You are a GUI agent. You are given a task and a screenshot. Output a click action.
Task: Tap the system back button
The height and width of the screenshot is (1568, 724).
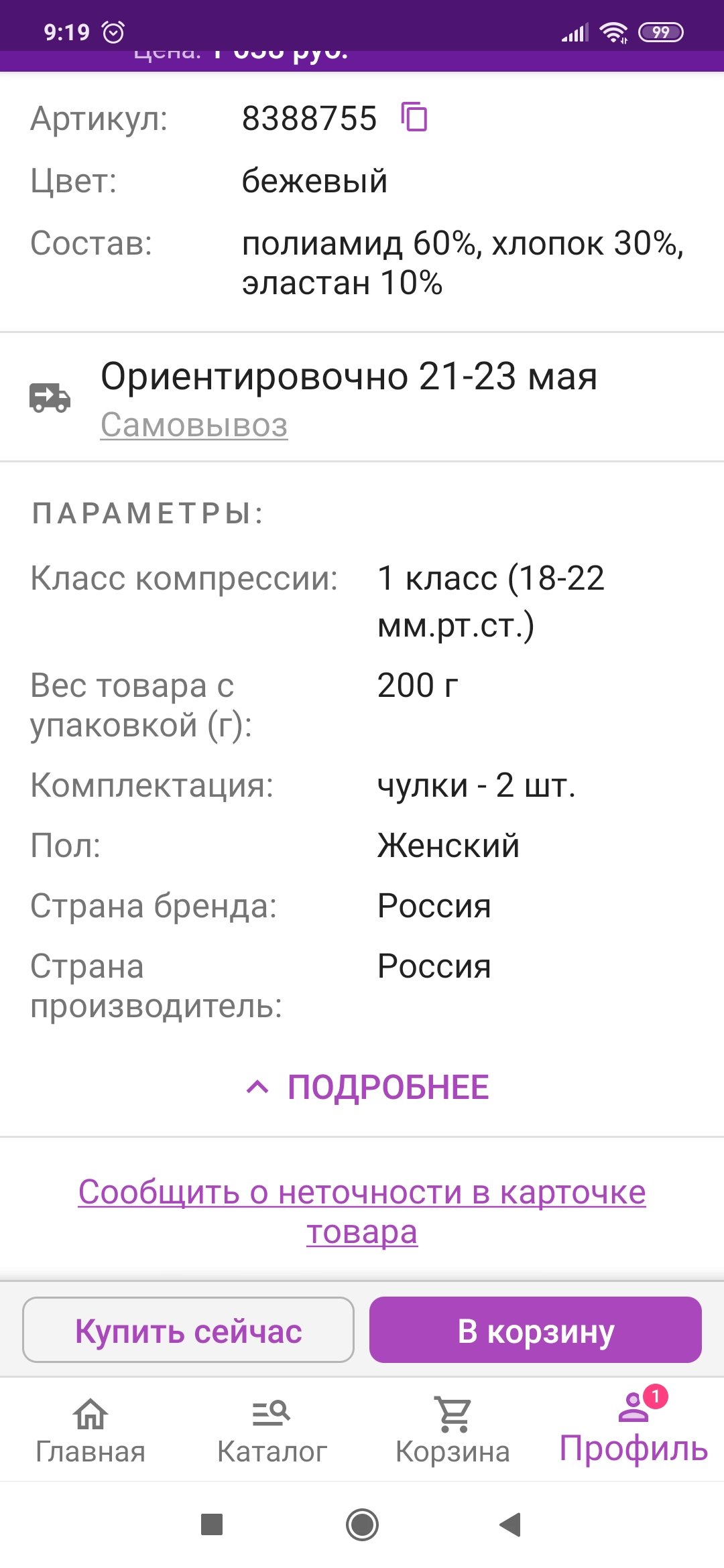tap(511, 1524)
